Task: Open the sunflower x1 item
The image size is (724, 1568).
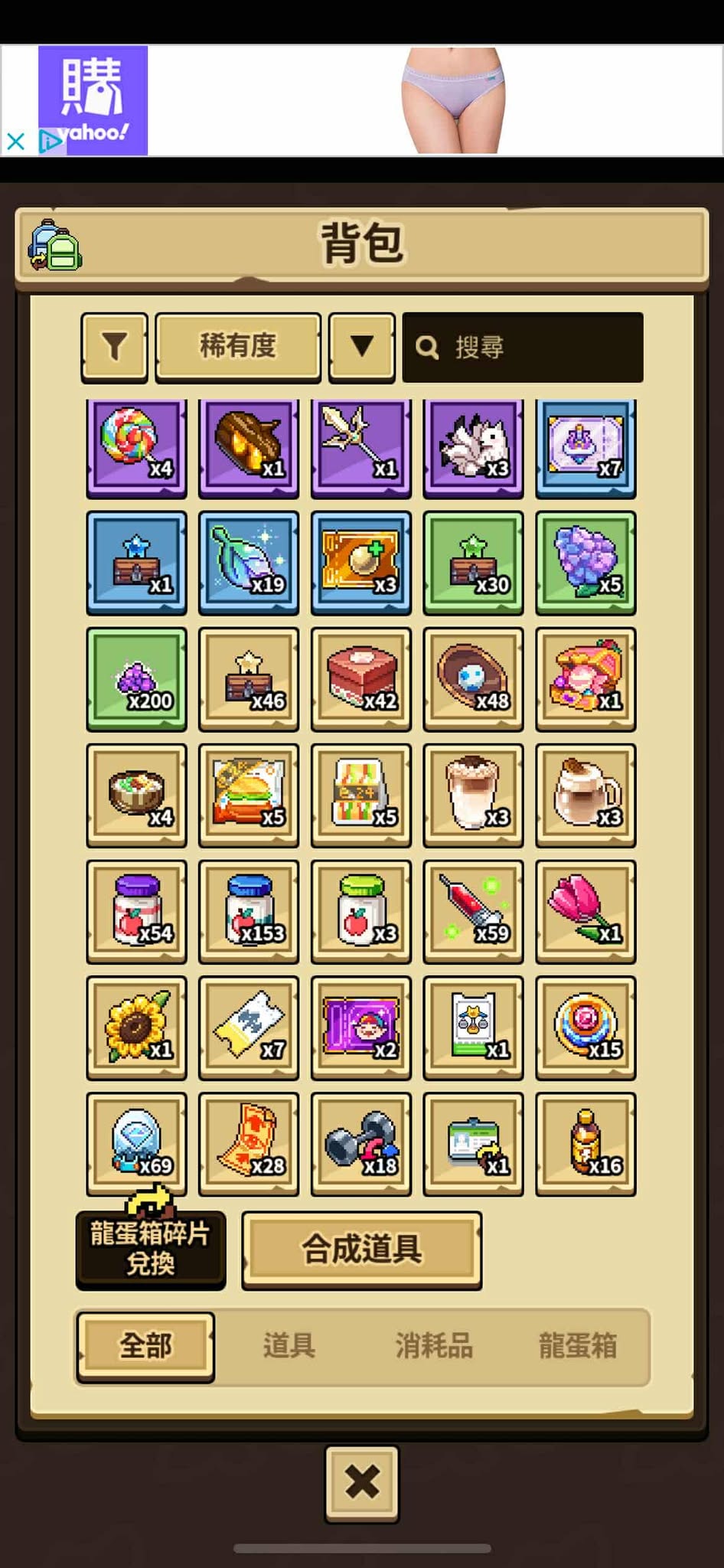Action: [136, 1027]
